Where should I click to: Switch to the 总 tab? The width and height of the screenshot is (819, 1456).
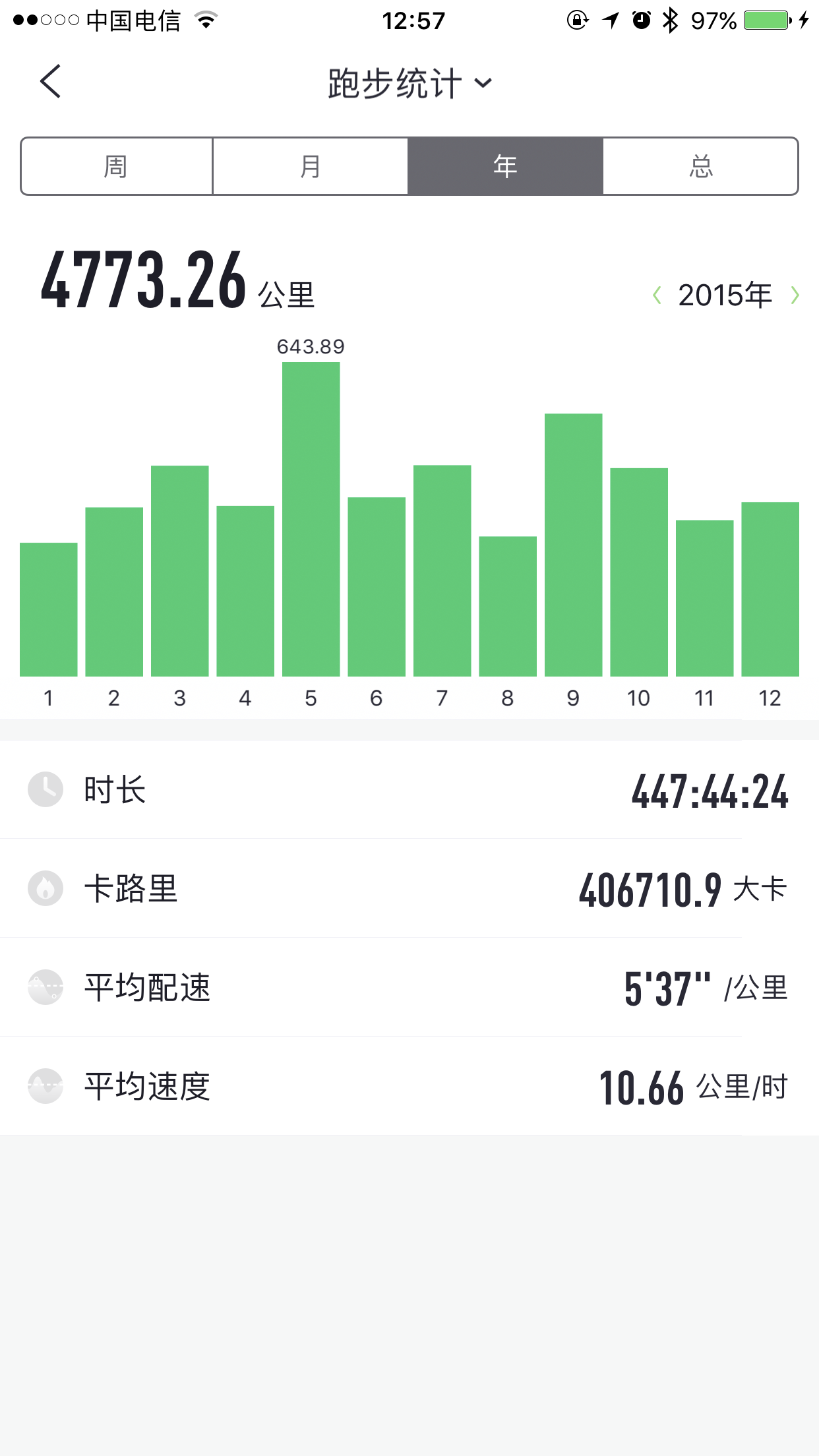coord(700,166)
